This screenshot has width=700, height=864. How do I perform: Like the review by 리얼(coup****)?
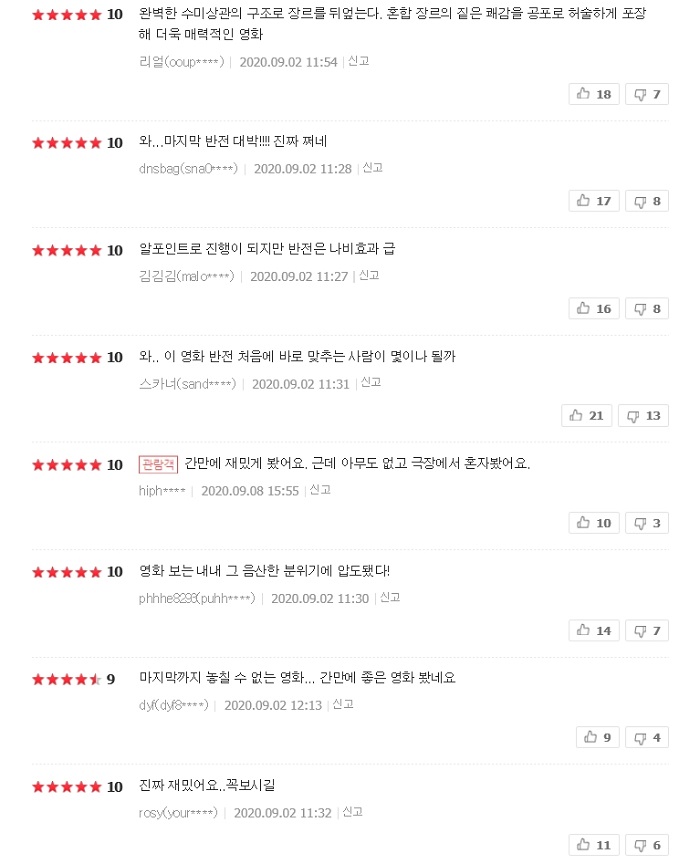click(x=594, y=94)
